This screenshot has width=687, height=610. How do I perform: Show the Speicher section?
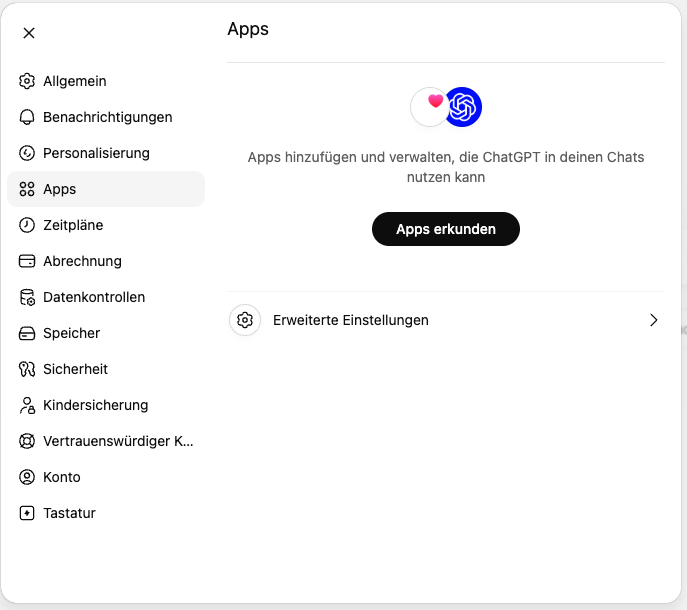click(x=106, y=333)
